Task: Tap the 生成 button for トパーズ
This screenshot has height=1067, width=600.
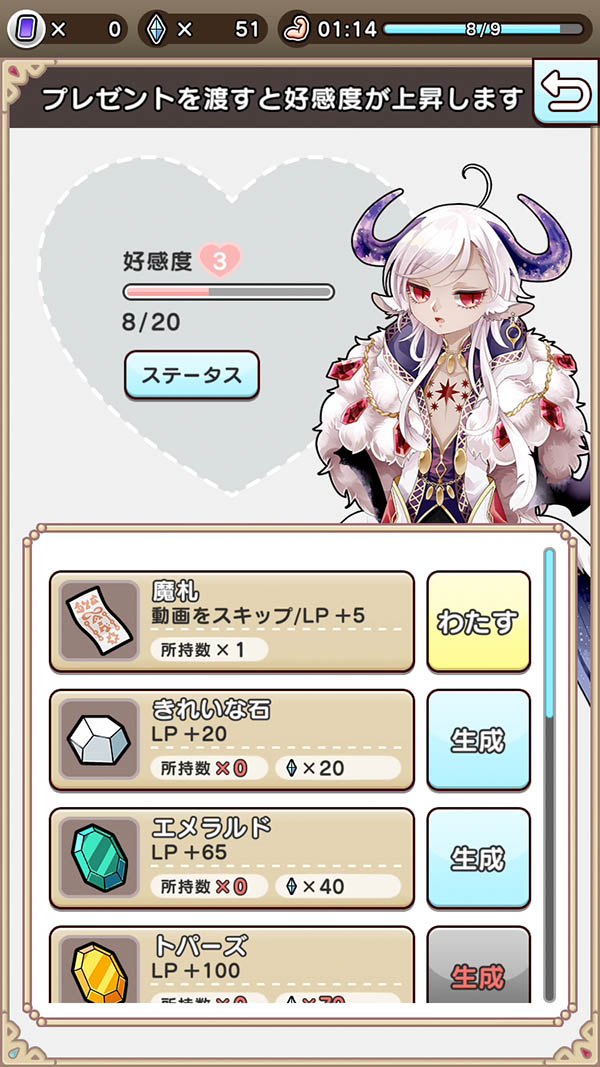Action: click(478, 970)
